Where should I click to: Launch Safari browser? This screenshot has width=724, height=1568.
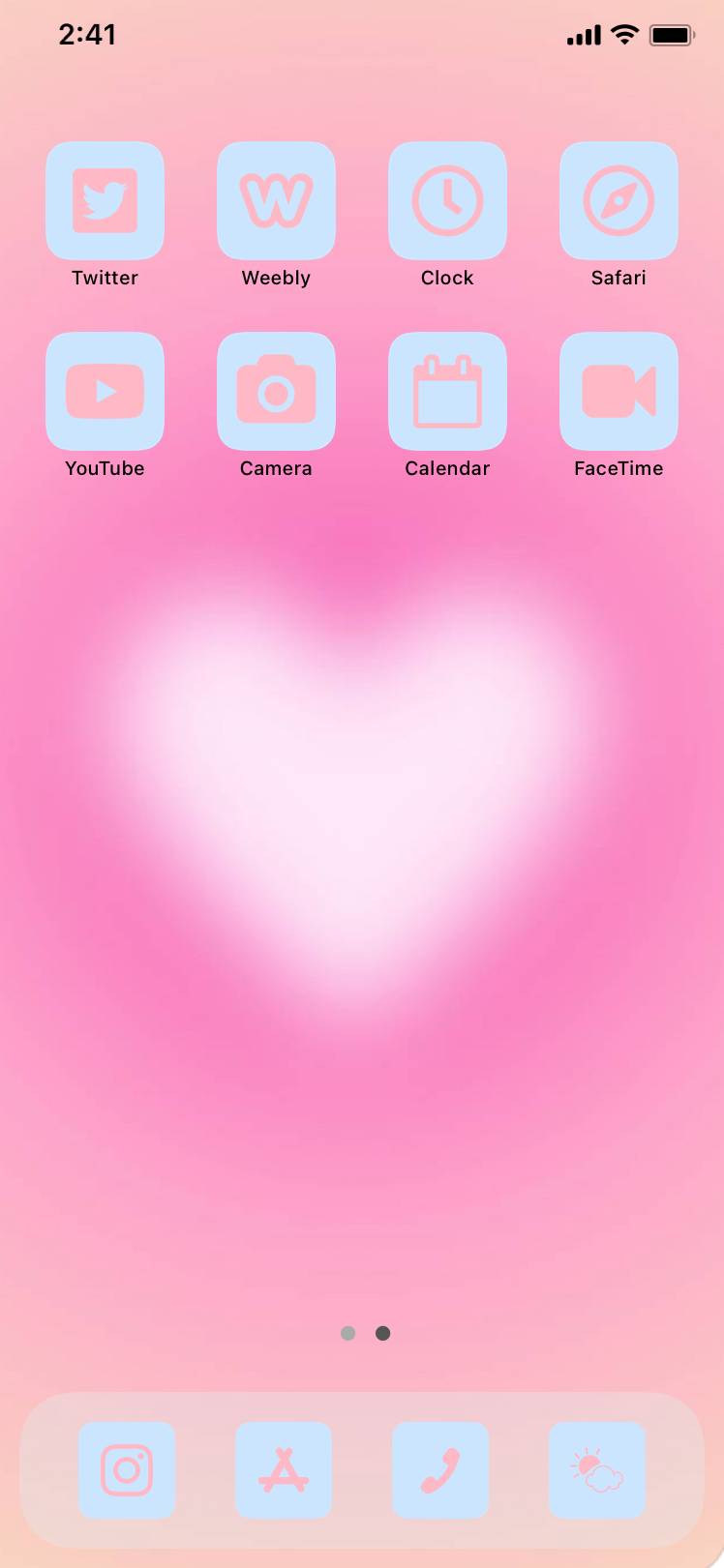tap(618, 201)
